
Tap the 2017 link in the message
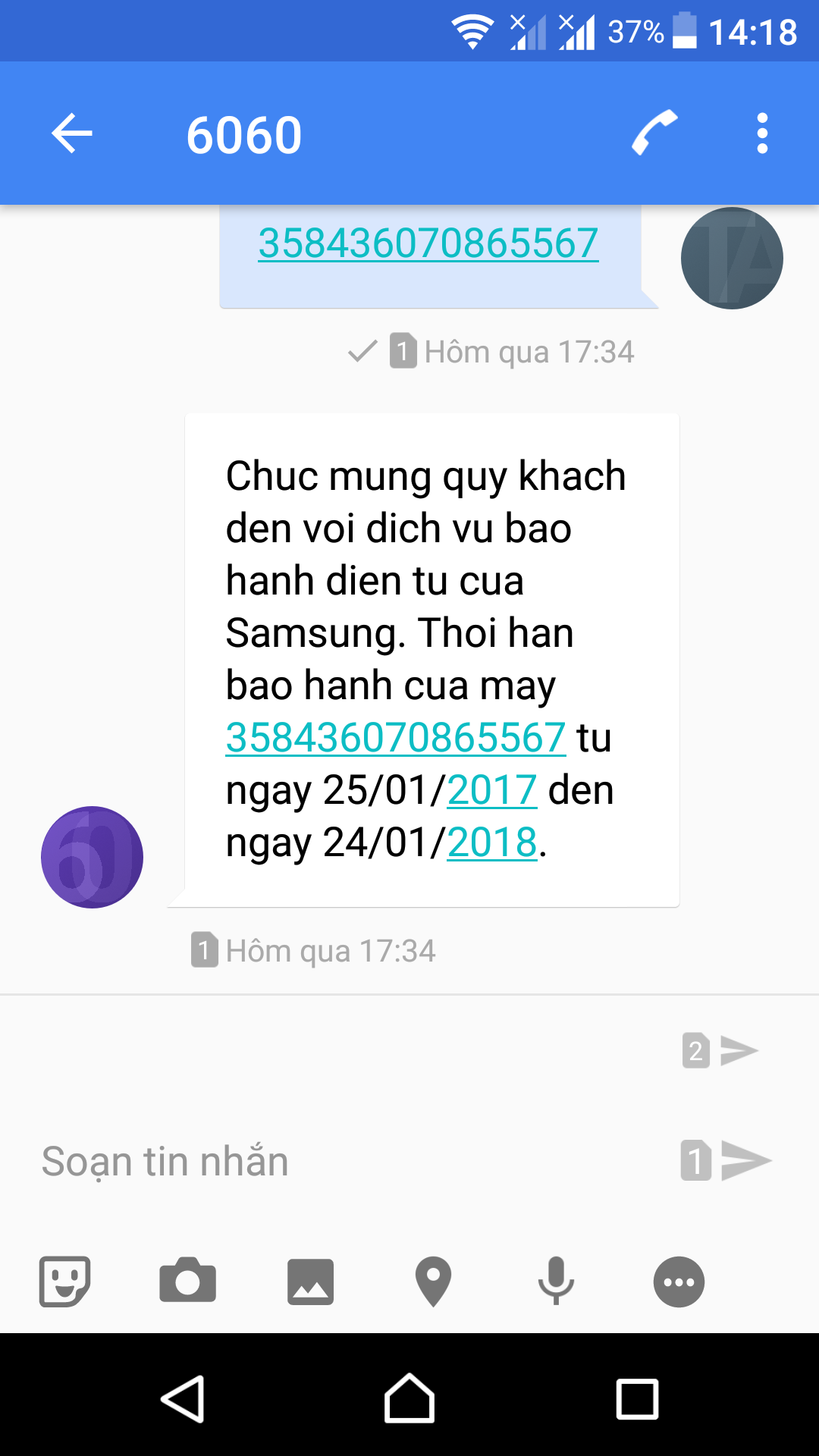tap(492, 790)
